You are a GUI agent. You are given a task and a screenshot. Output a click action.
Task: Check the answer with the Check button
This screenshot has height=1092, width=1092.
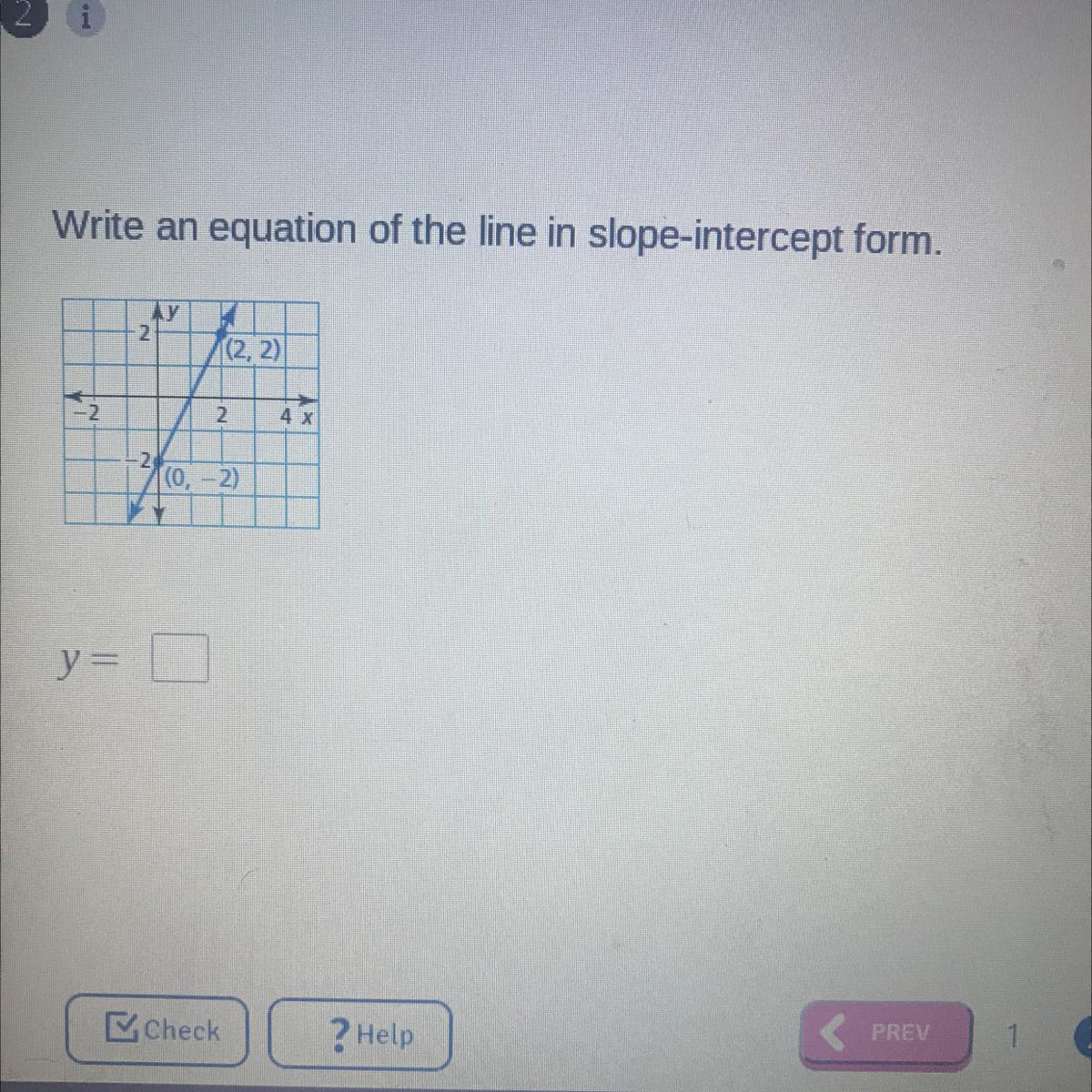click(x=157, y=1032)
